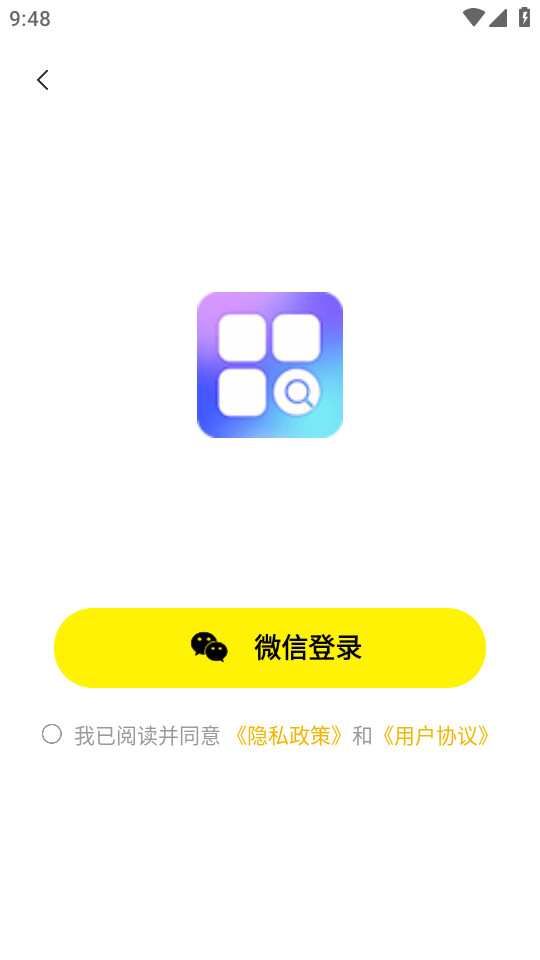This screenshot has height=960, width=540.
Task: Tick the 我已阅读并同意 agreement checkbox
Action: point(52,734)
